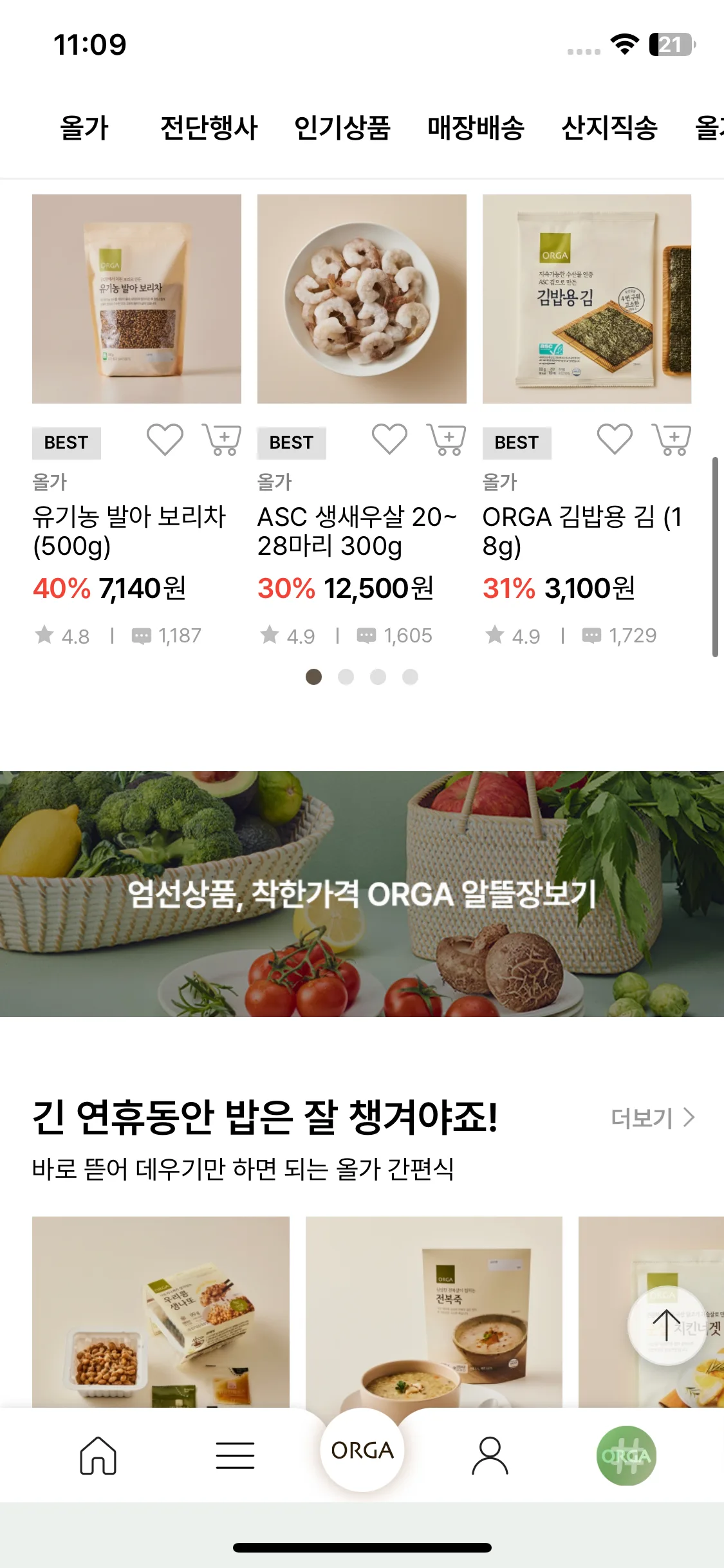Put ORGA 김밥용 김 in cart
Viewport: 724px width, 1568px height.
tap(671, 440)
